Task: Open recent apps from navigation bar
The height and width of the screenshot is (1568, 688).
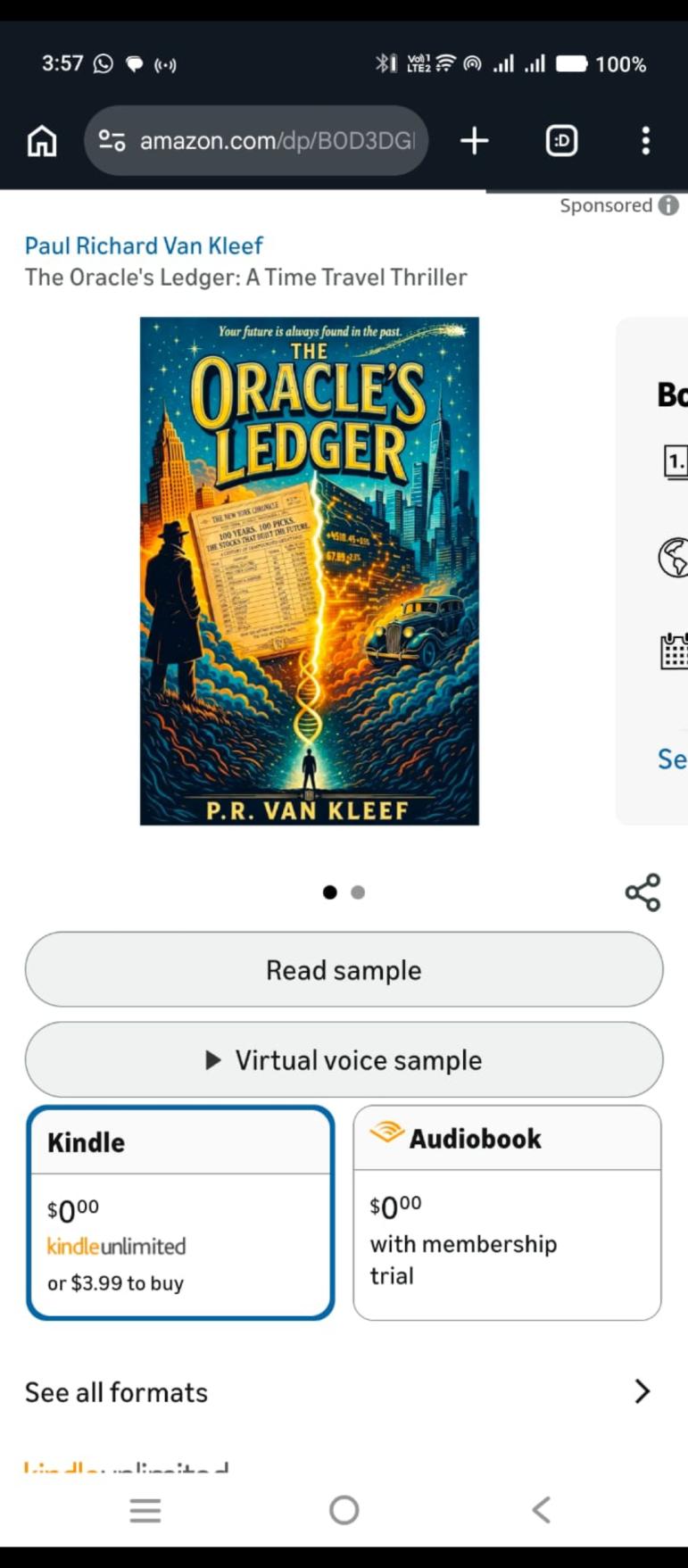Action: click(x=145, y=1510)
